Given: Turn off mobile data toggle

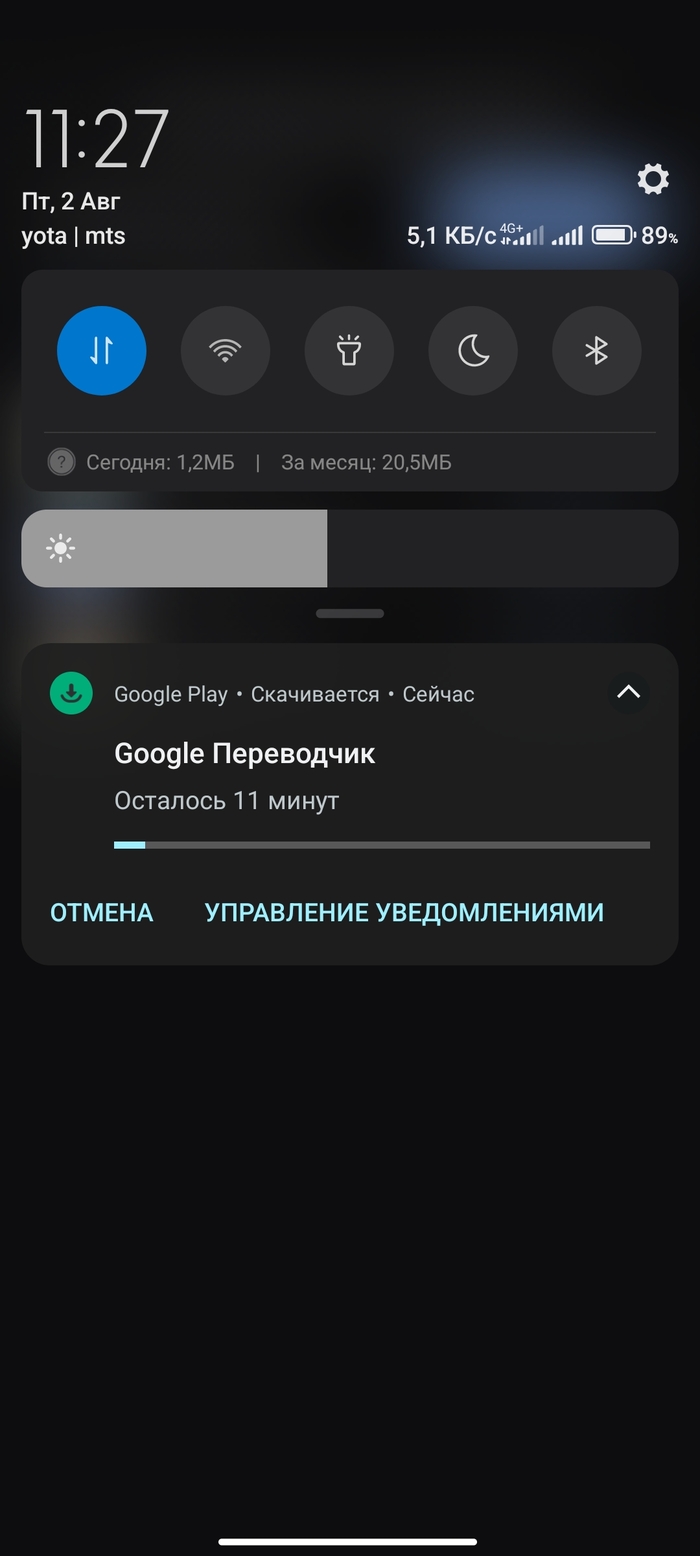Looking at the screenshot, I should 102,351.
